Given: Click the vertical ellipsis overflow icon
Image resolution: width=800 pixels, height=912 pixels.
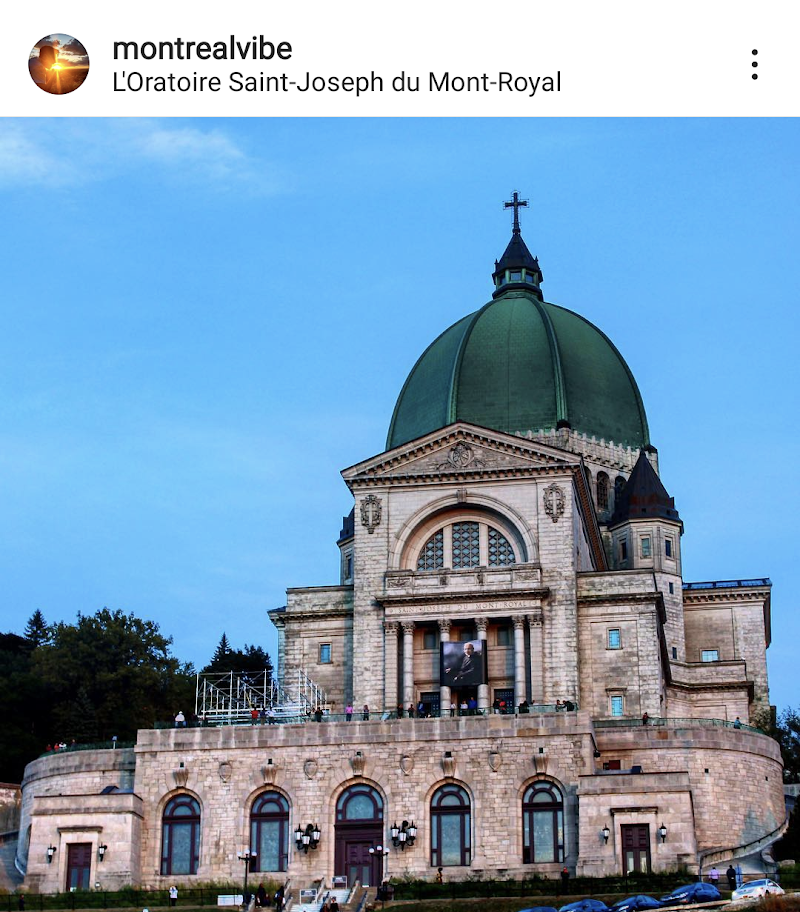Looking at the screenshot, I should click(x=755, y=64).
